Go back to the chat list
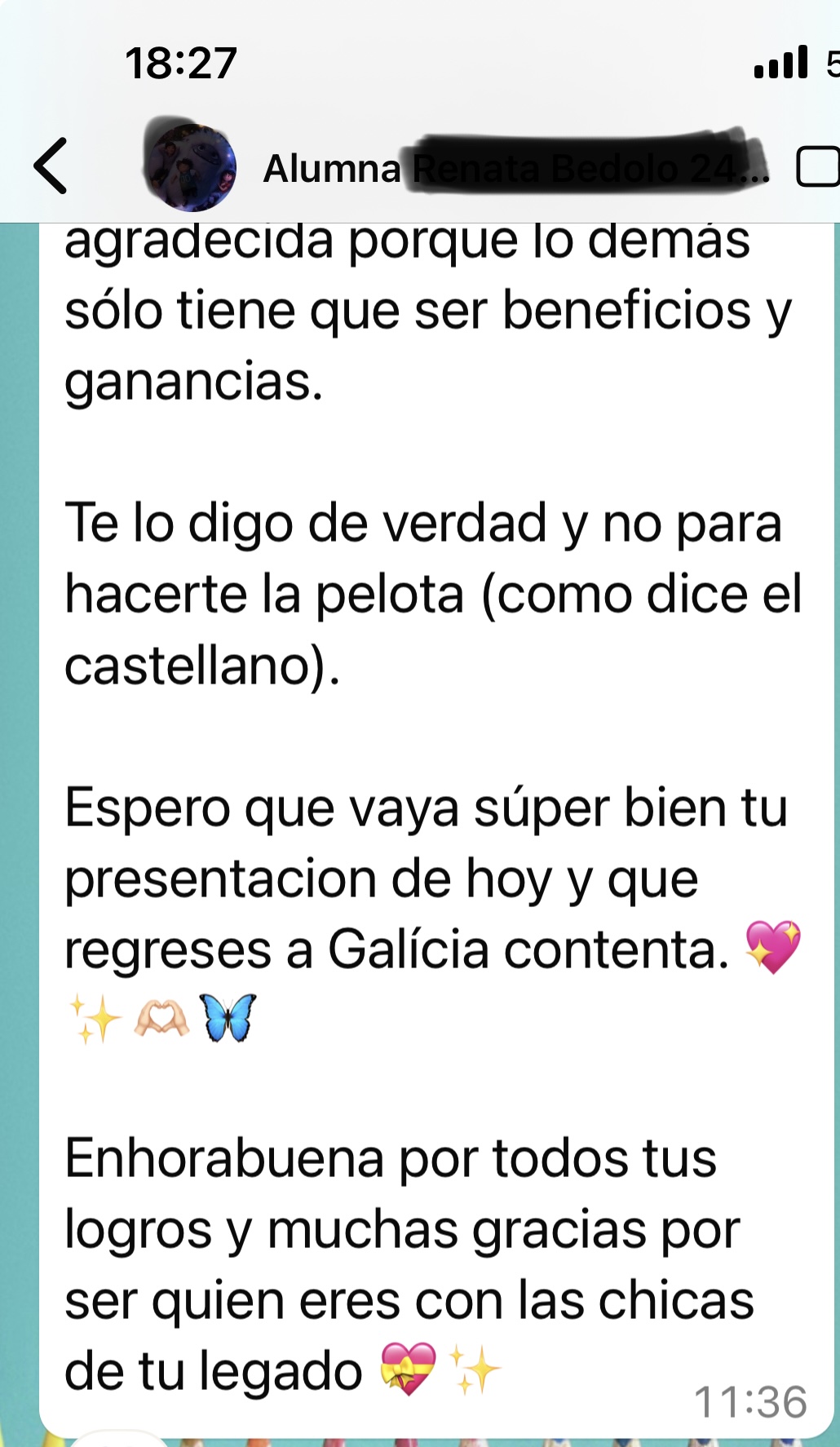This screenshot has height=1447, width=840. [x=51, y=166]
